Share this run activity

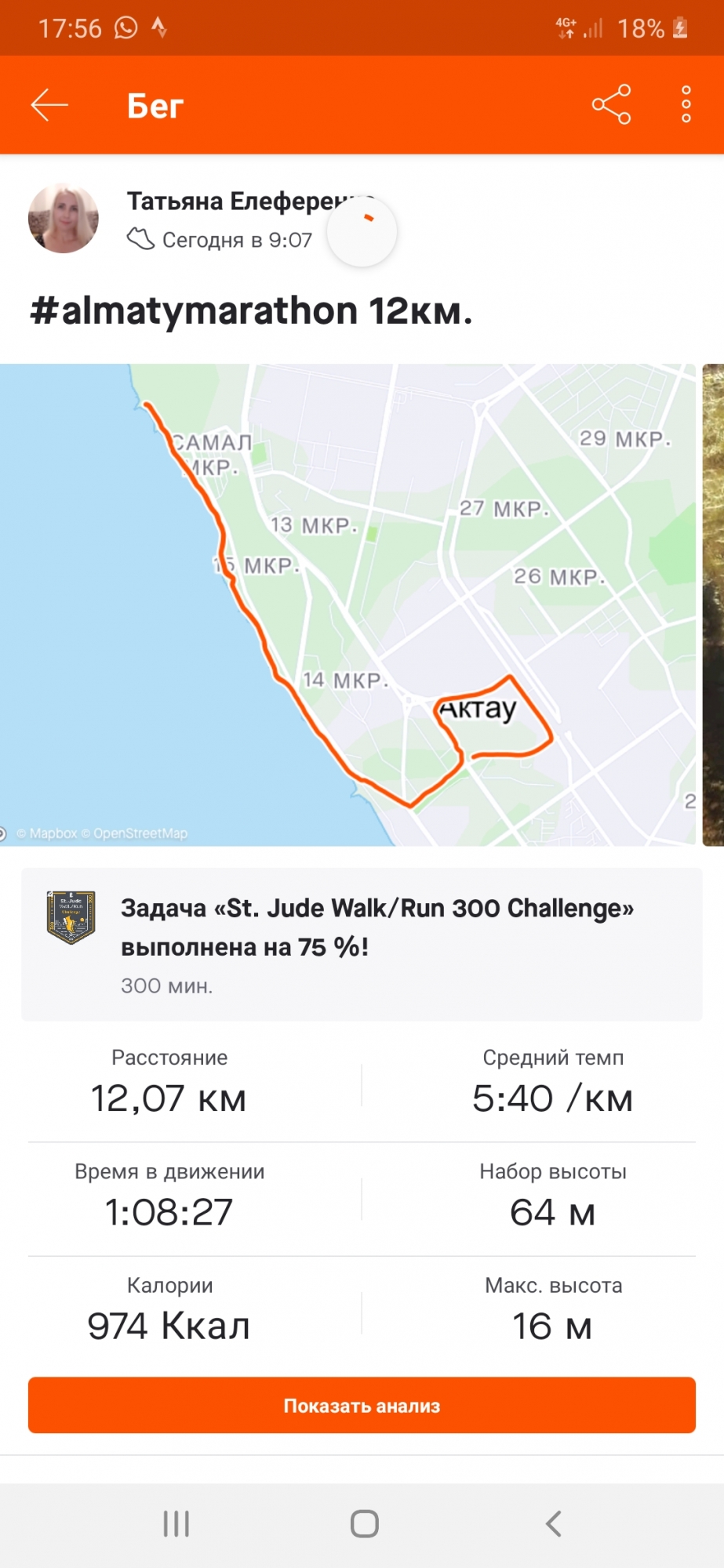pos(611,104)
